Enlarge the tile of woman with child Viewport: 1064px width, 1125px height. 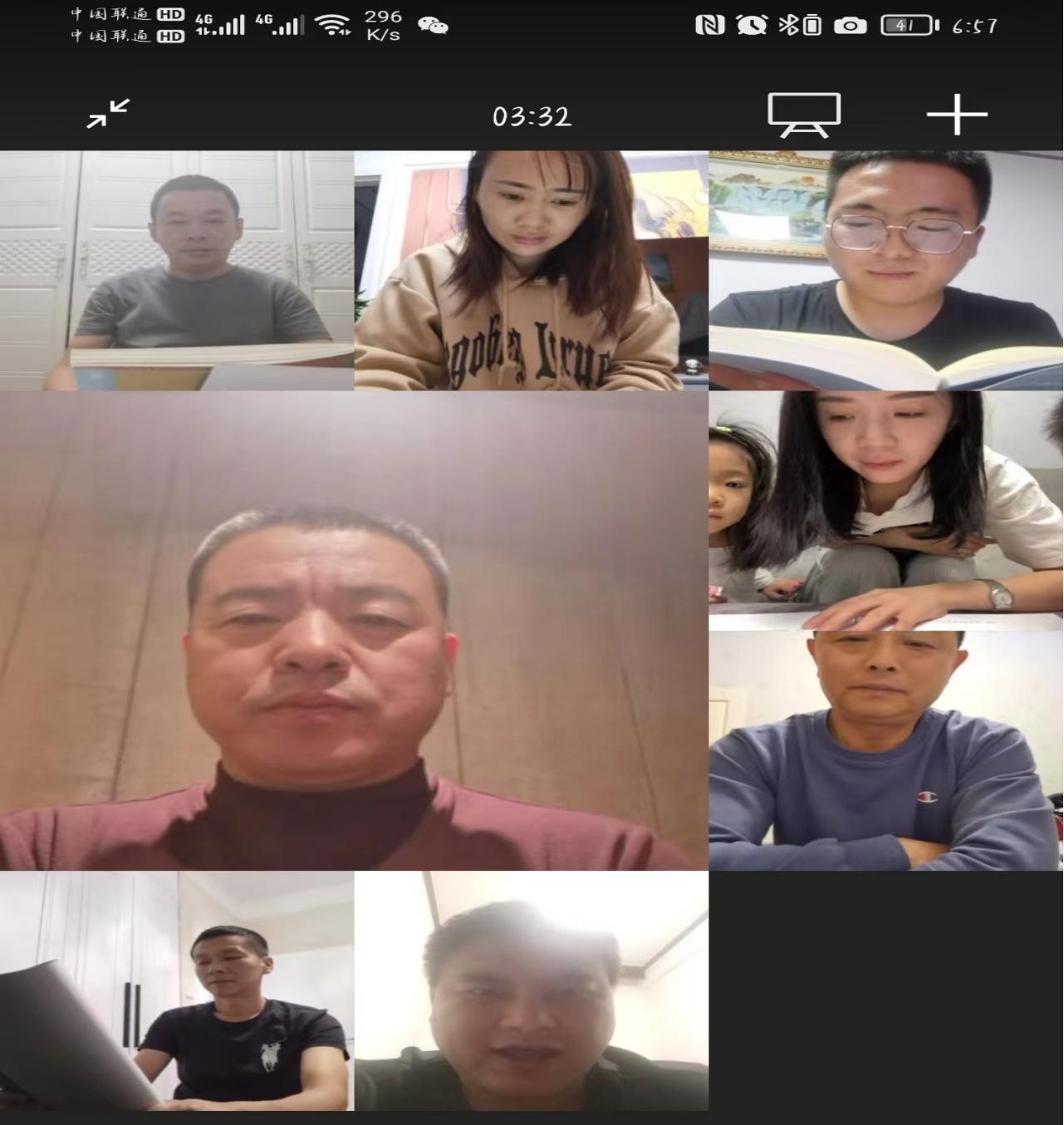coord(885,510)
